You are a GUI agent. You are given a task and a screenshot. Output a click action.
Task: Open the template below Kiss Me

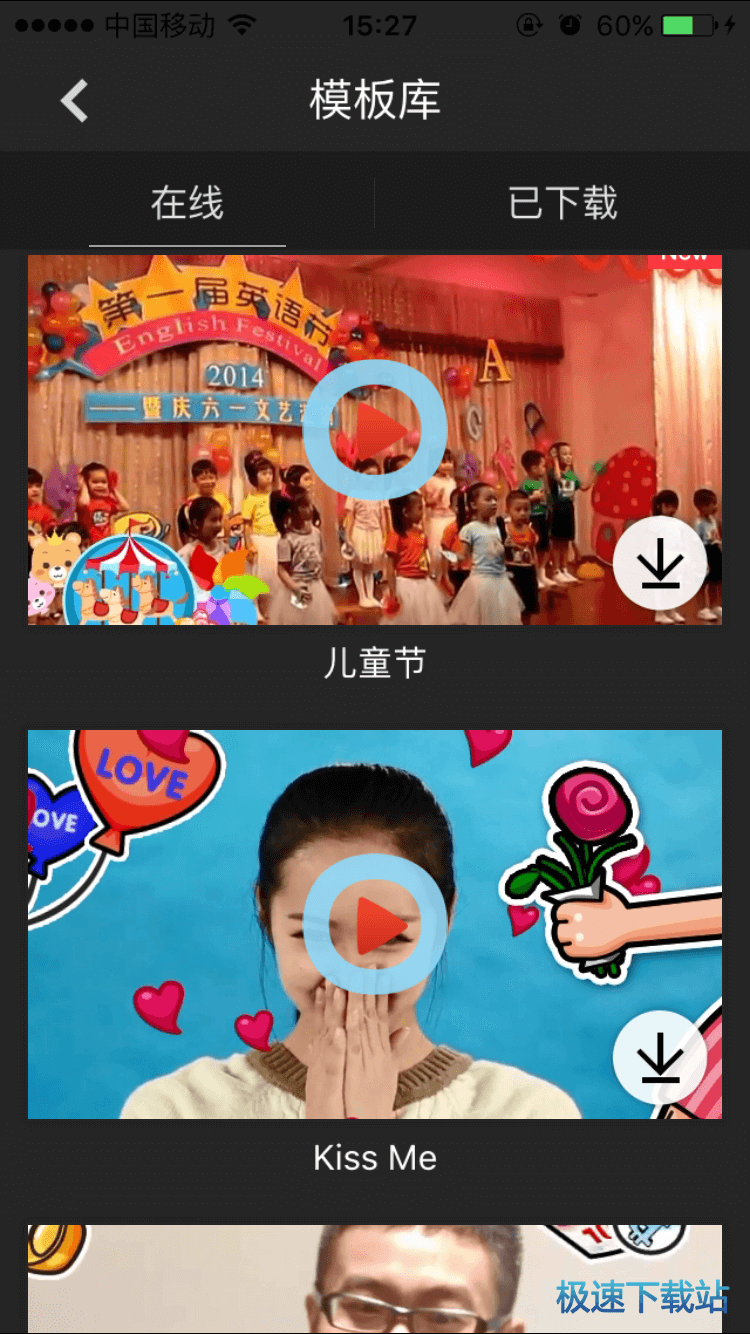tap(375, 1278)
